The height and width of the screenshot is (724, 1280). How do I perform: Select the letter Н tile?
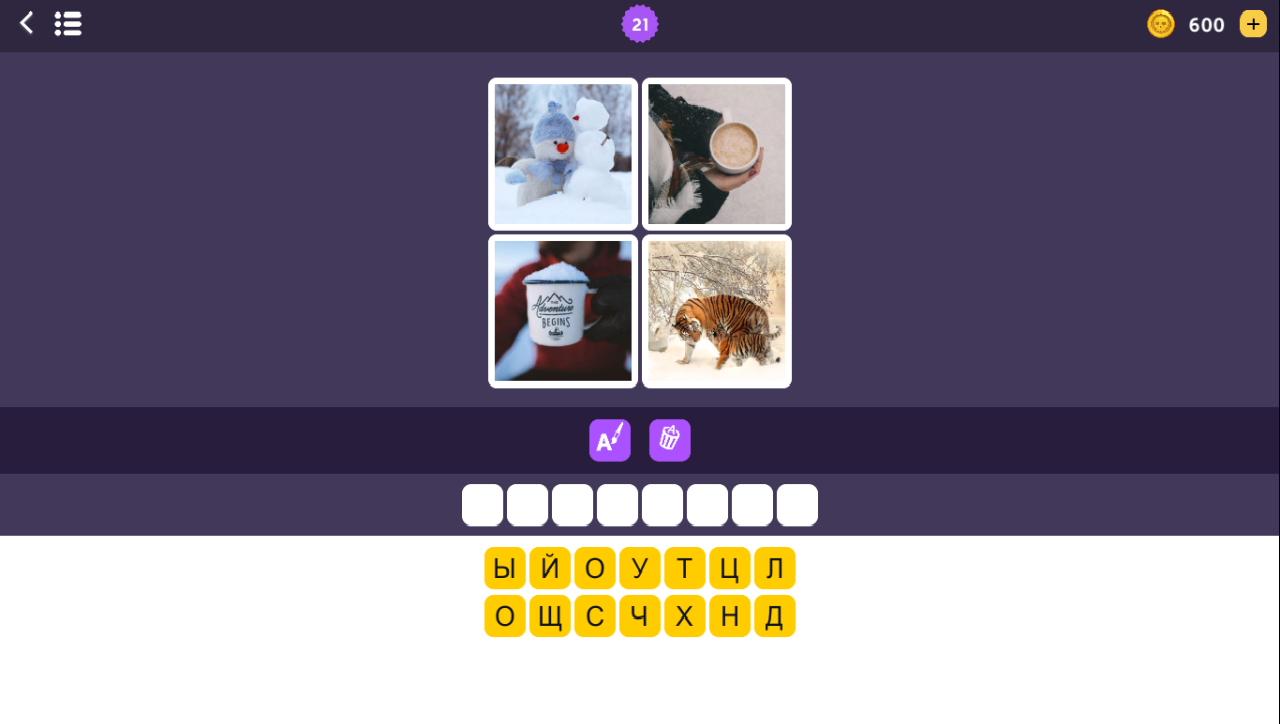tap(730, 616)
